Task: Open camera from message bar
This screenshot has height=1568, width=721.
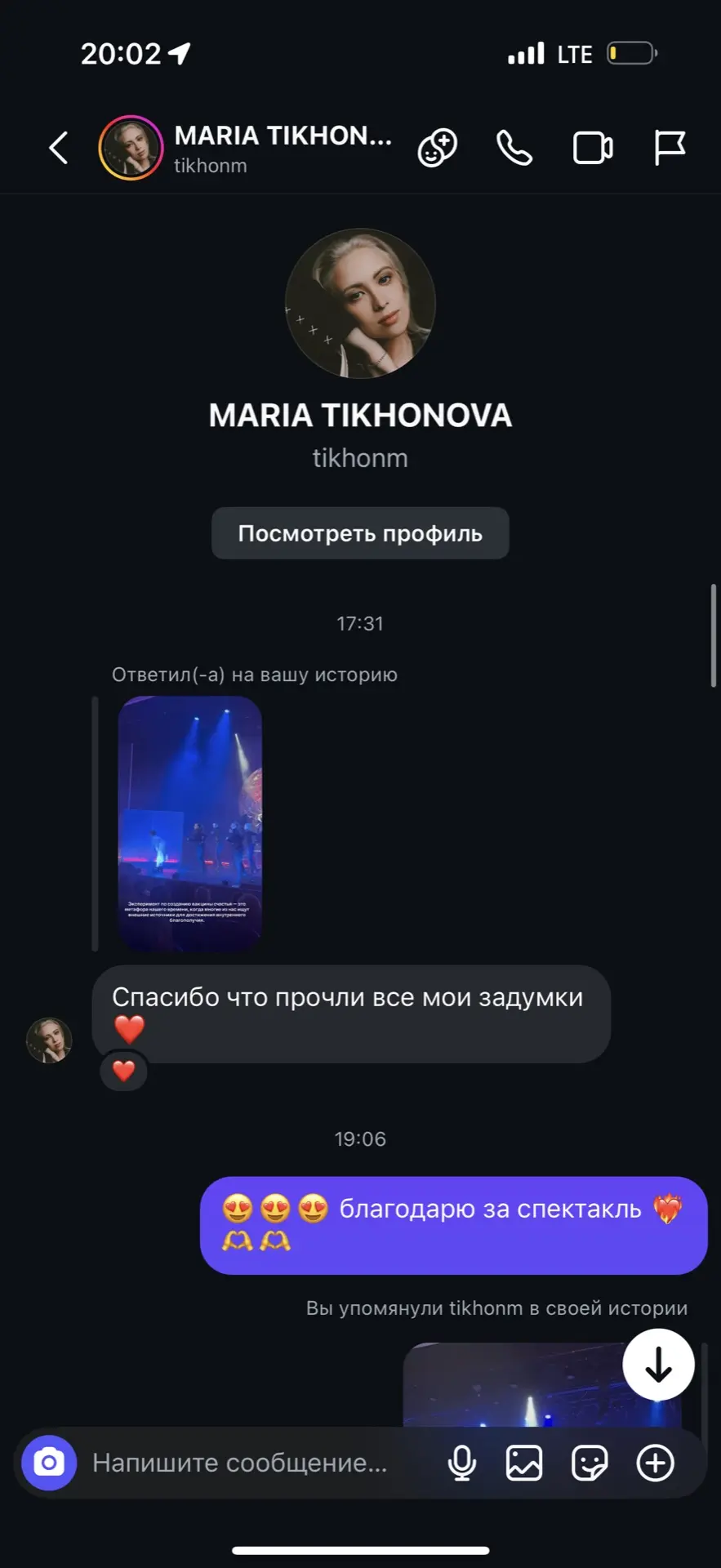Action: tap(49, 1463)
